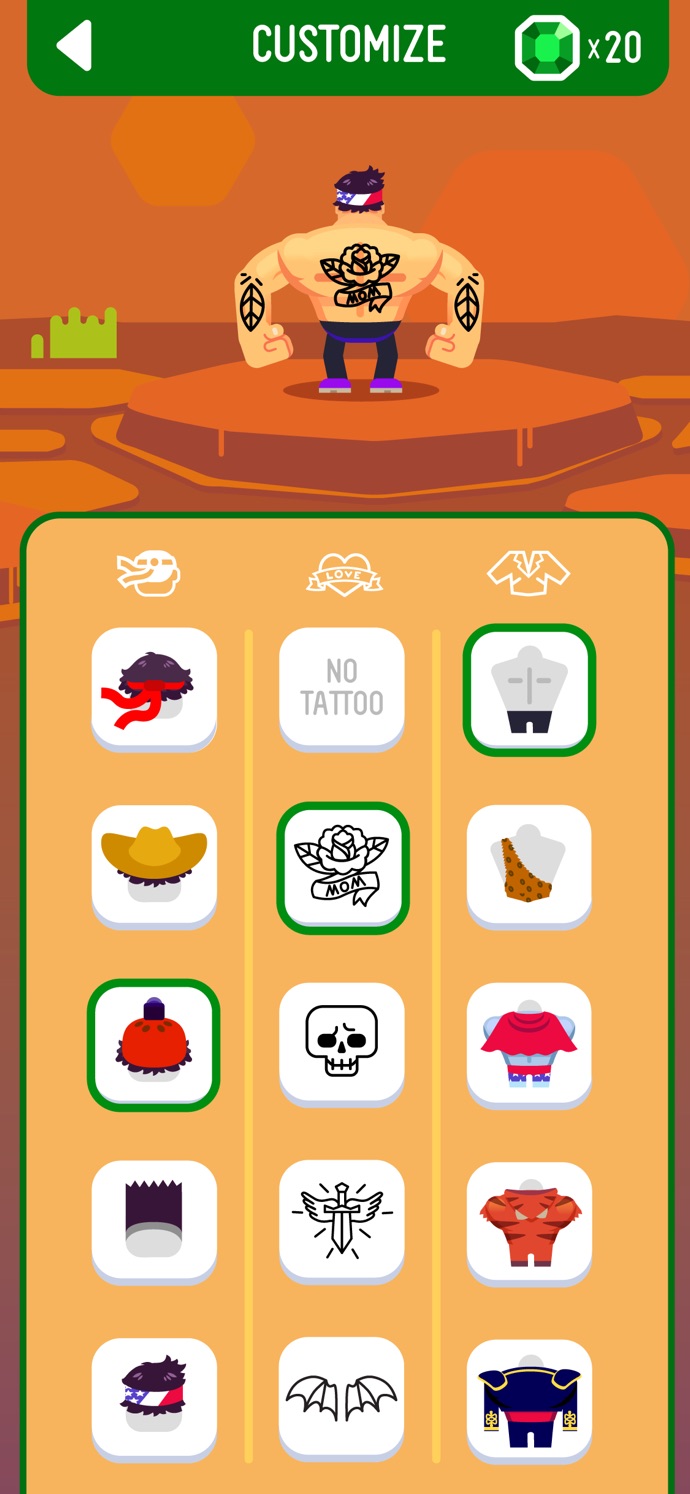Select the red bandana headwear
Viewport: 690px width, 1494px height.
154,688
